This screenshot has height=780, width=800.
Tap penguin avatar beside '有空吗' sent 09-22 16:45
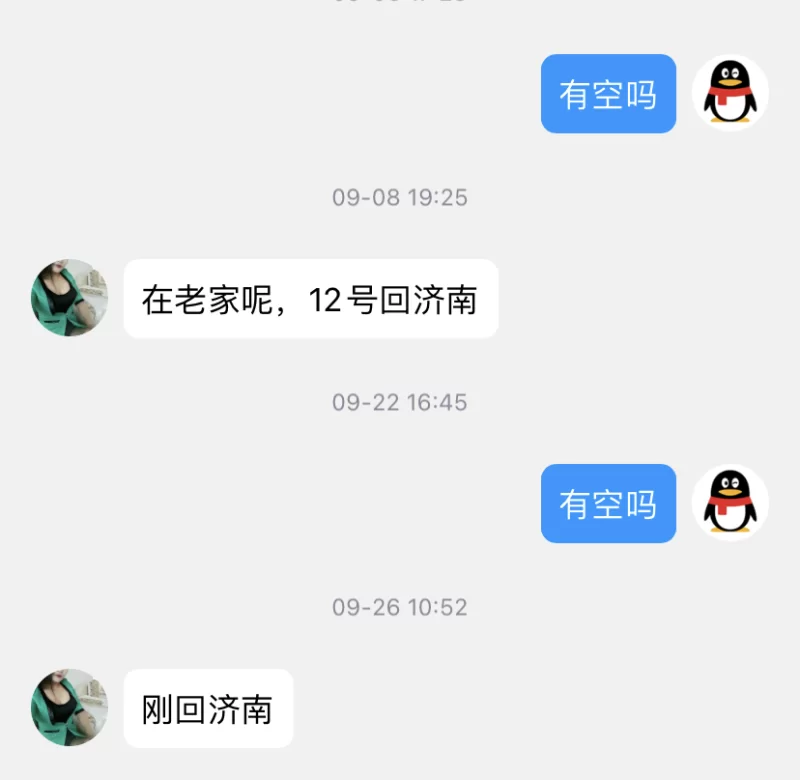730,503
